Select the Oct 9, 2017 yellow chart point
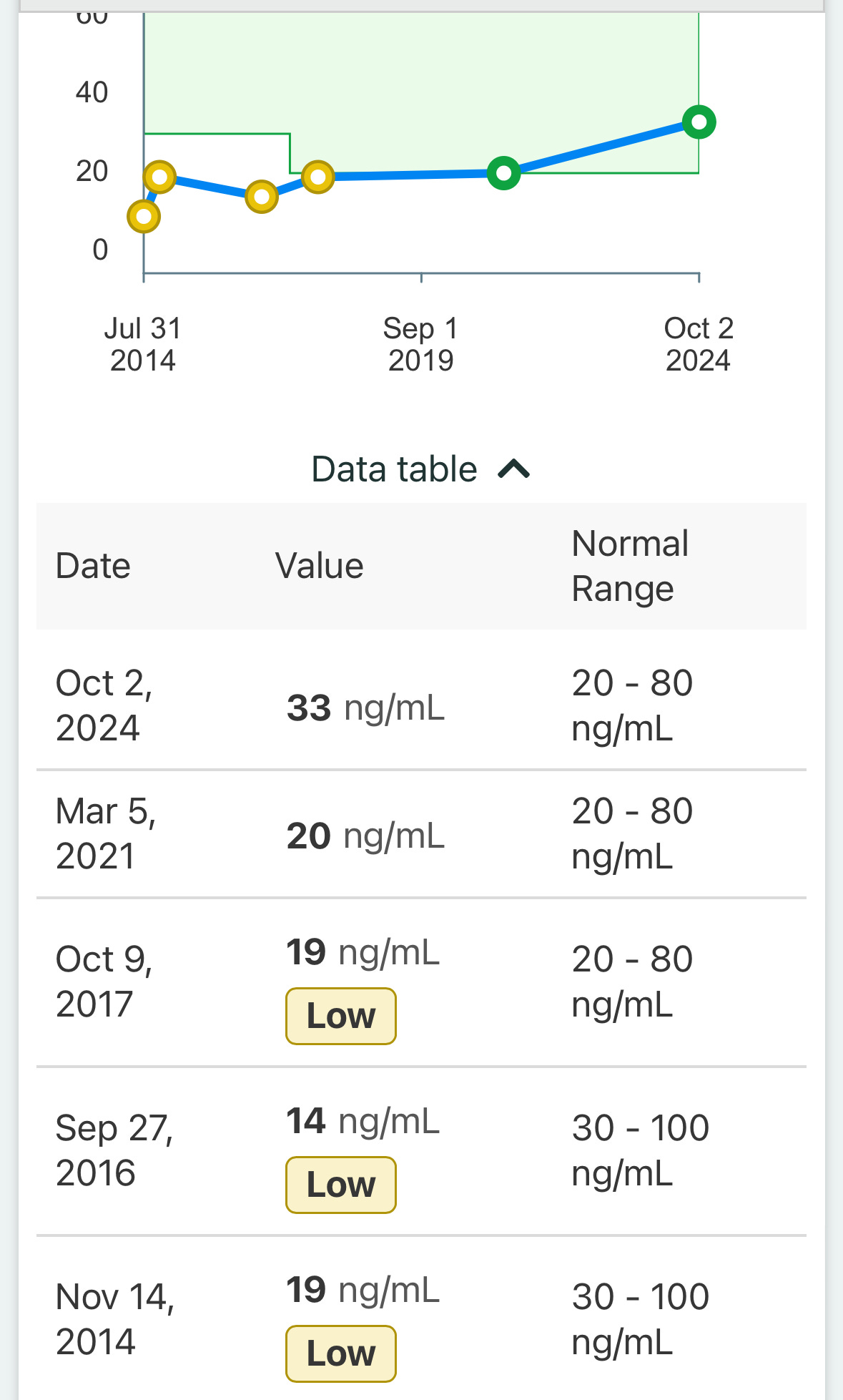Viewport: 843px width, 1400px height. point(318,177)
